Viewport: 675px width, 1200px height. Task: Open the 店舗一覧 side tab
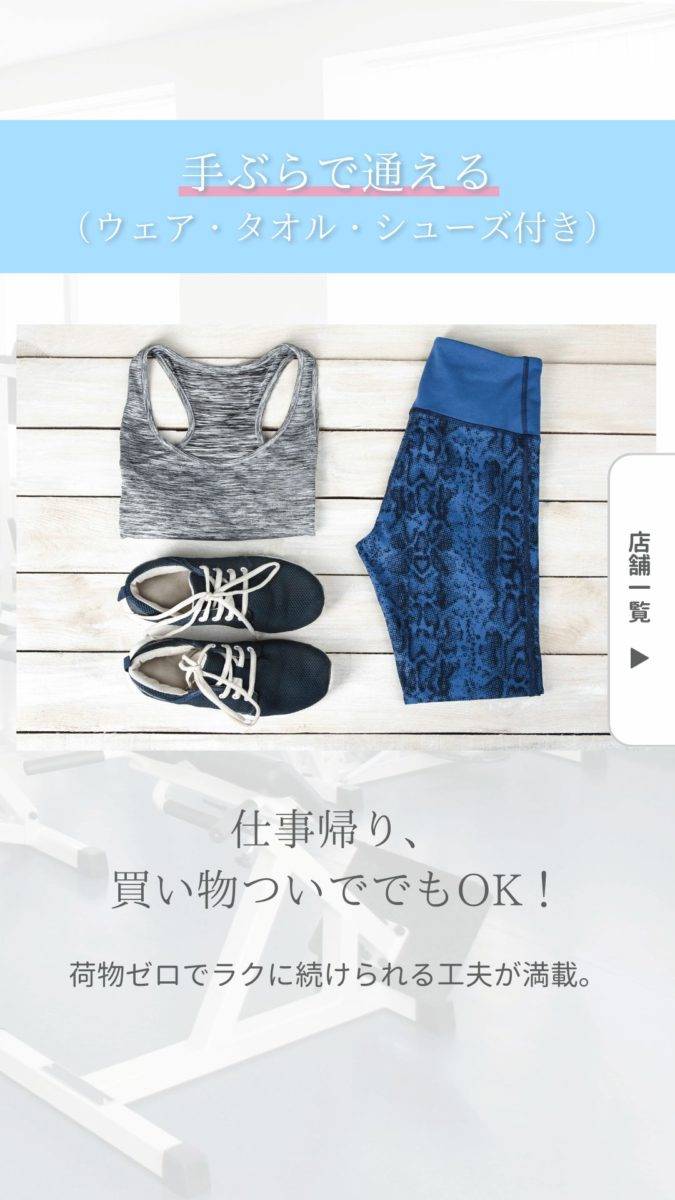click(x=642, y=598)
